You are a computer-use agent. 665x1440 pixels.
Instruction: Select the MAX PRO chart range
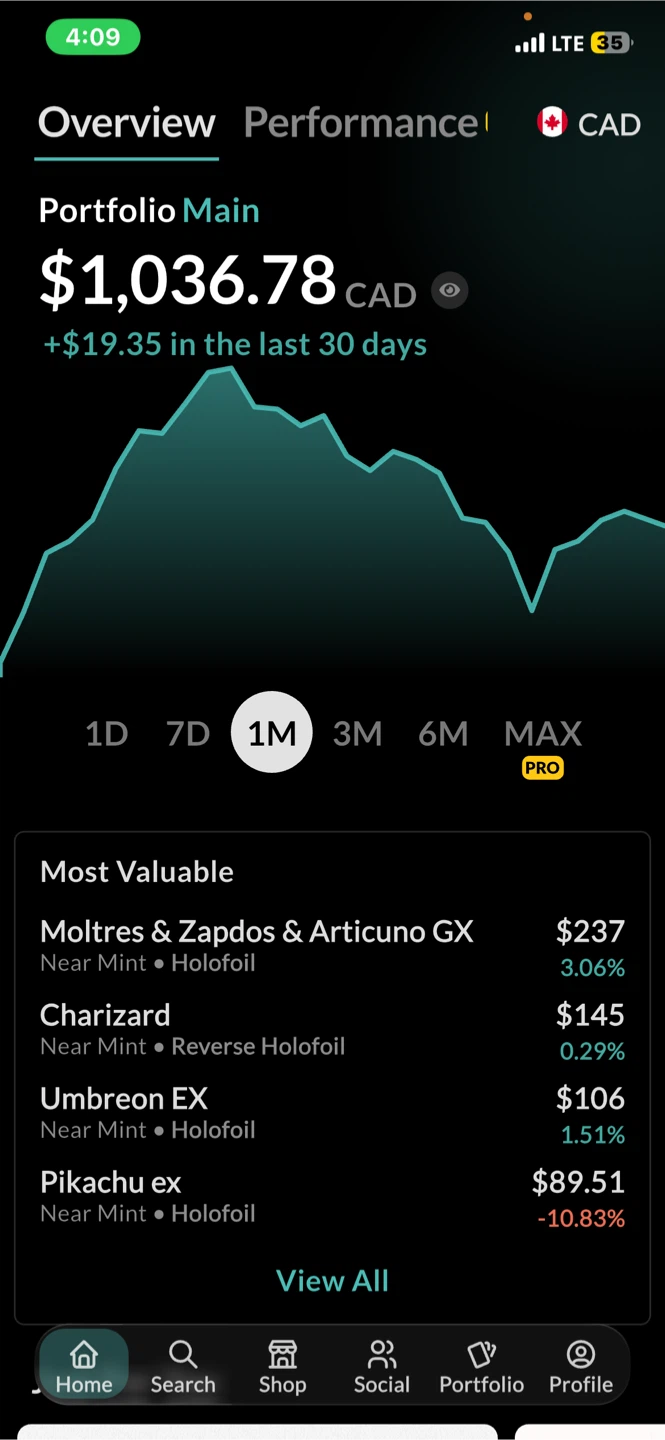tap(543, 745)
